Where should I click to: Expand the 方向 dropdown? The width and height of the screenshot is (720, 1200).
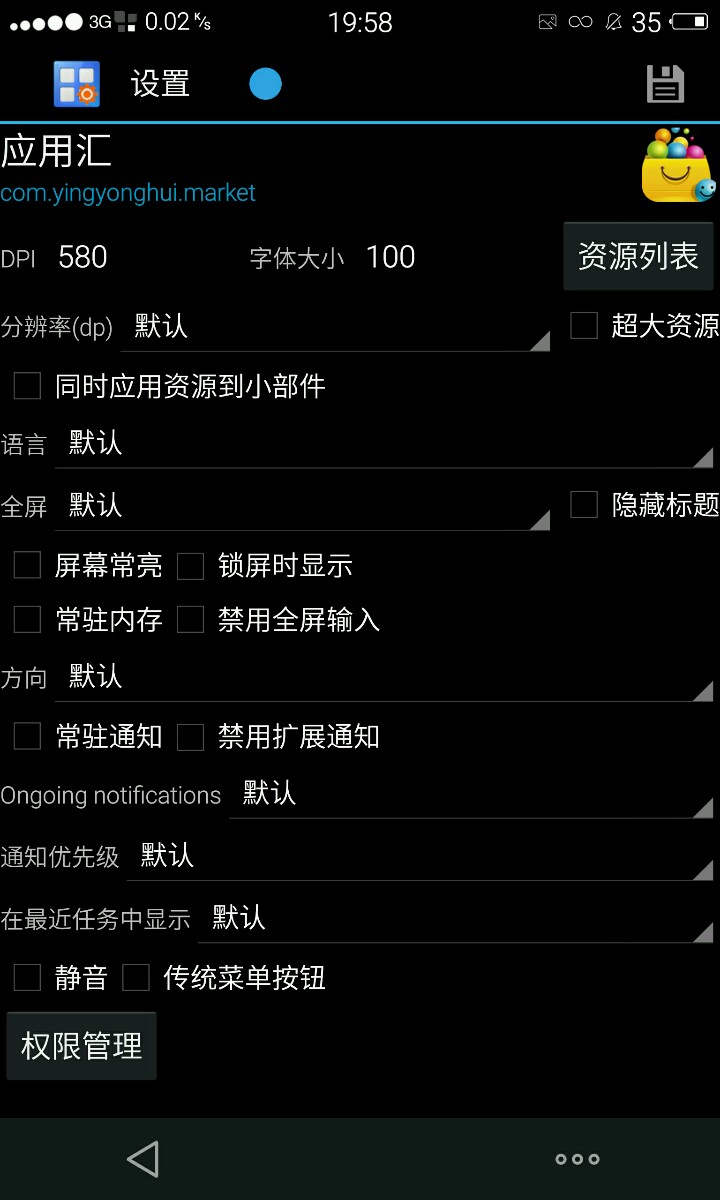(x=385, y=678)
